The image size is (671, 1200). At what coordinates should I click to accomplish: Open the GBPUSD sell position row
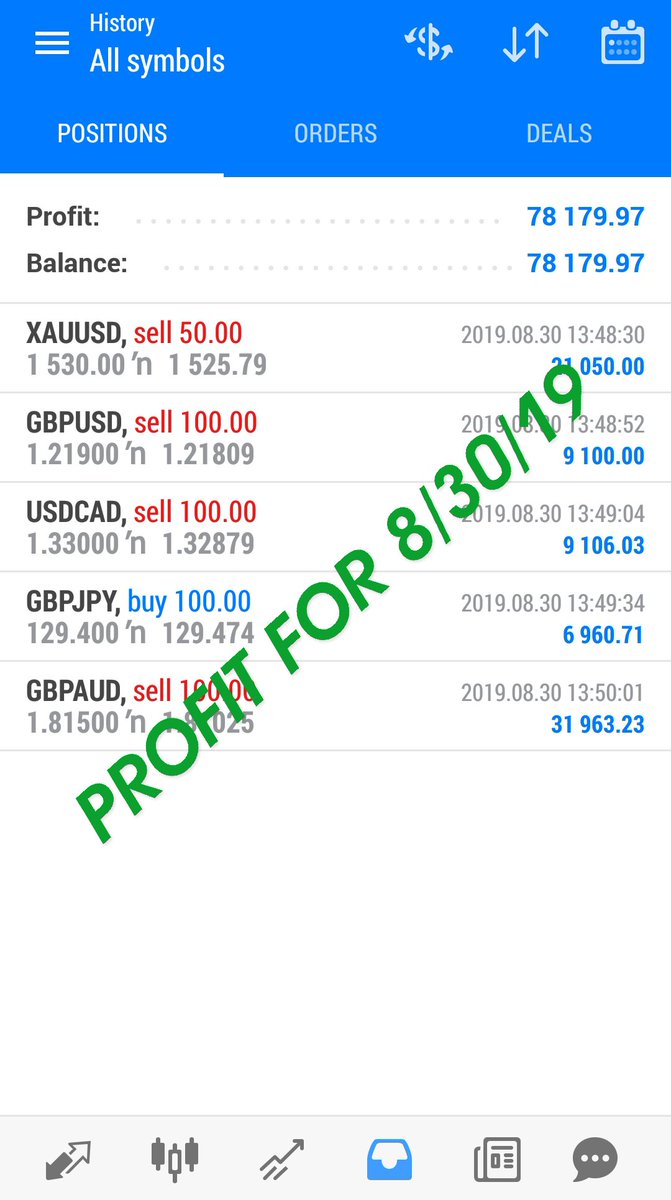tap(335, 438)
